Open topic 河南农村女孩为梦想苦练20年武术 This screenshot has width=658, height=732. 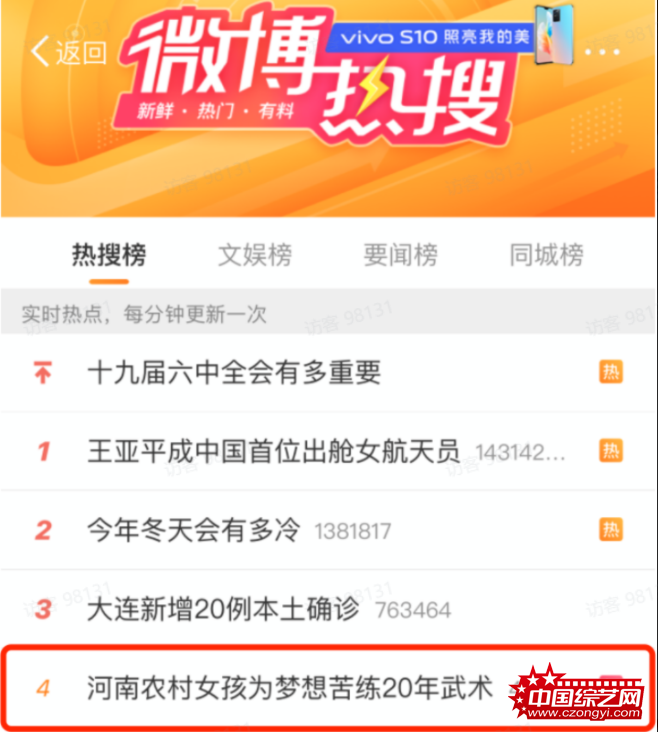[x=290, y=688]
